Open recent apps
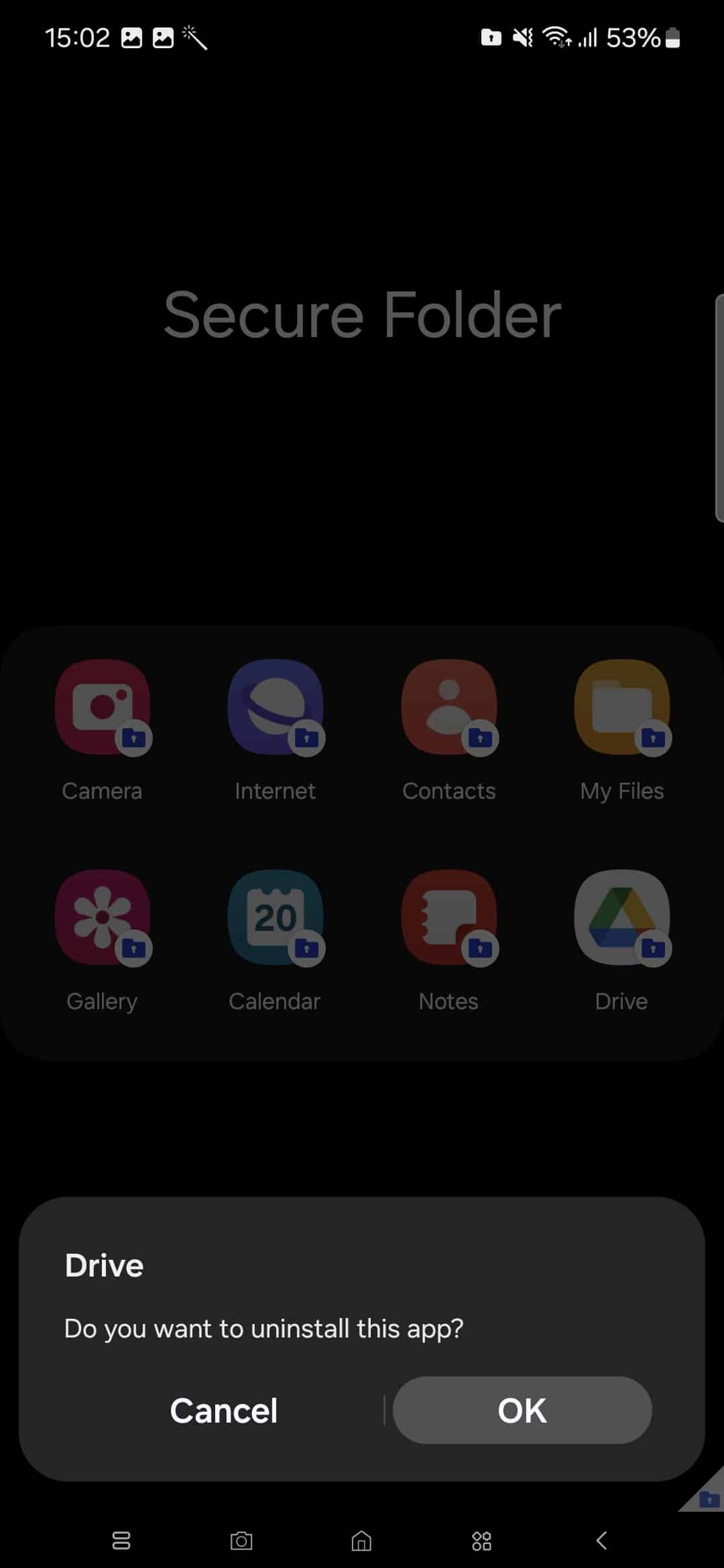 tap(121, 1540)
